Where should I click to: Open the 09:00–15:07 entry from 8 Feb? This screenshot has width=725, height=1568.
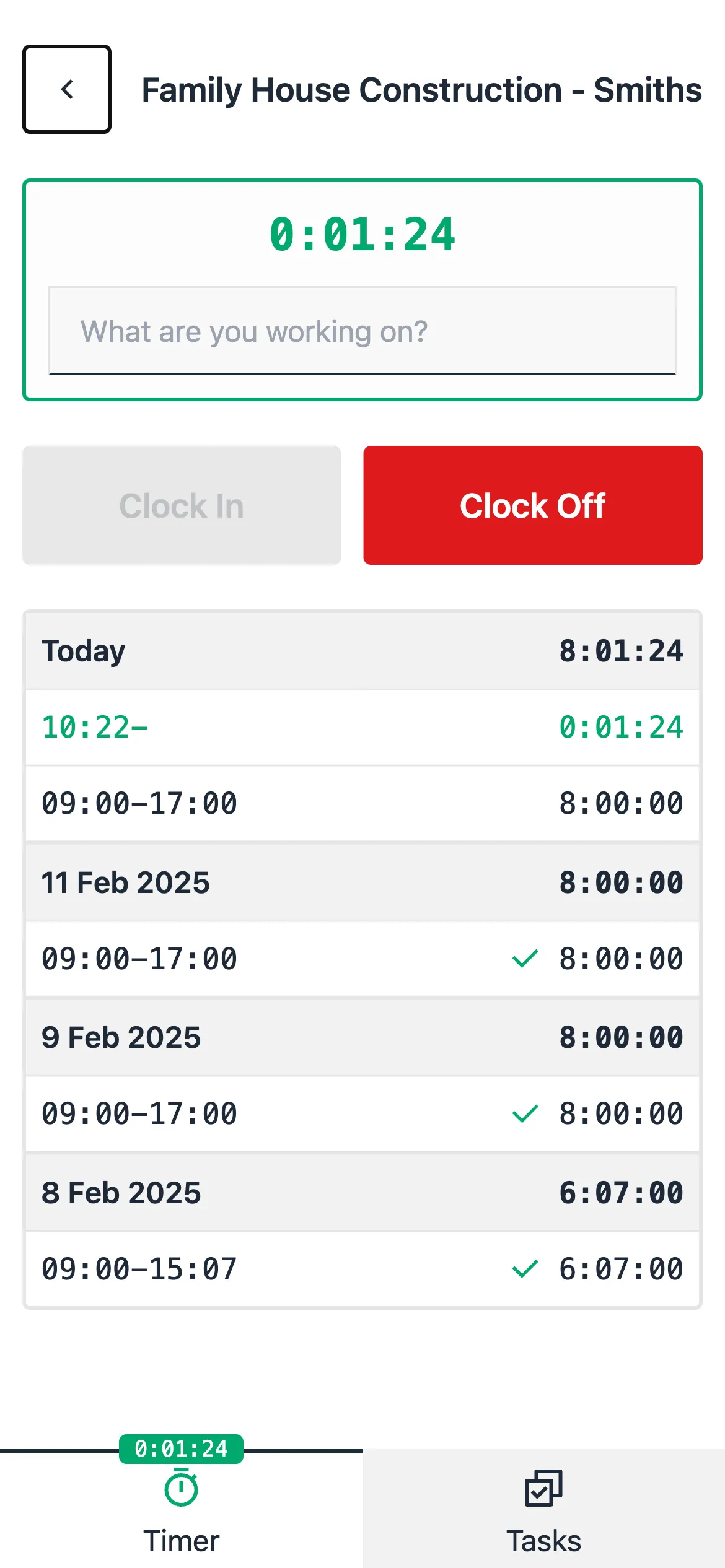[362, 1269]
